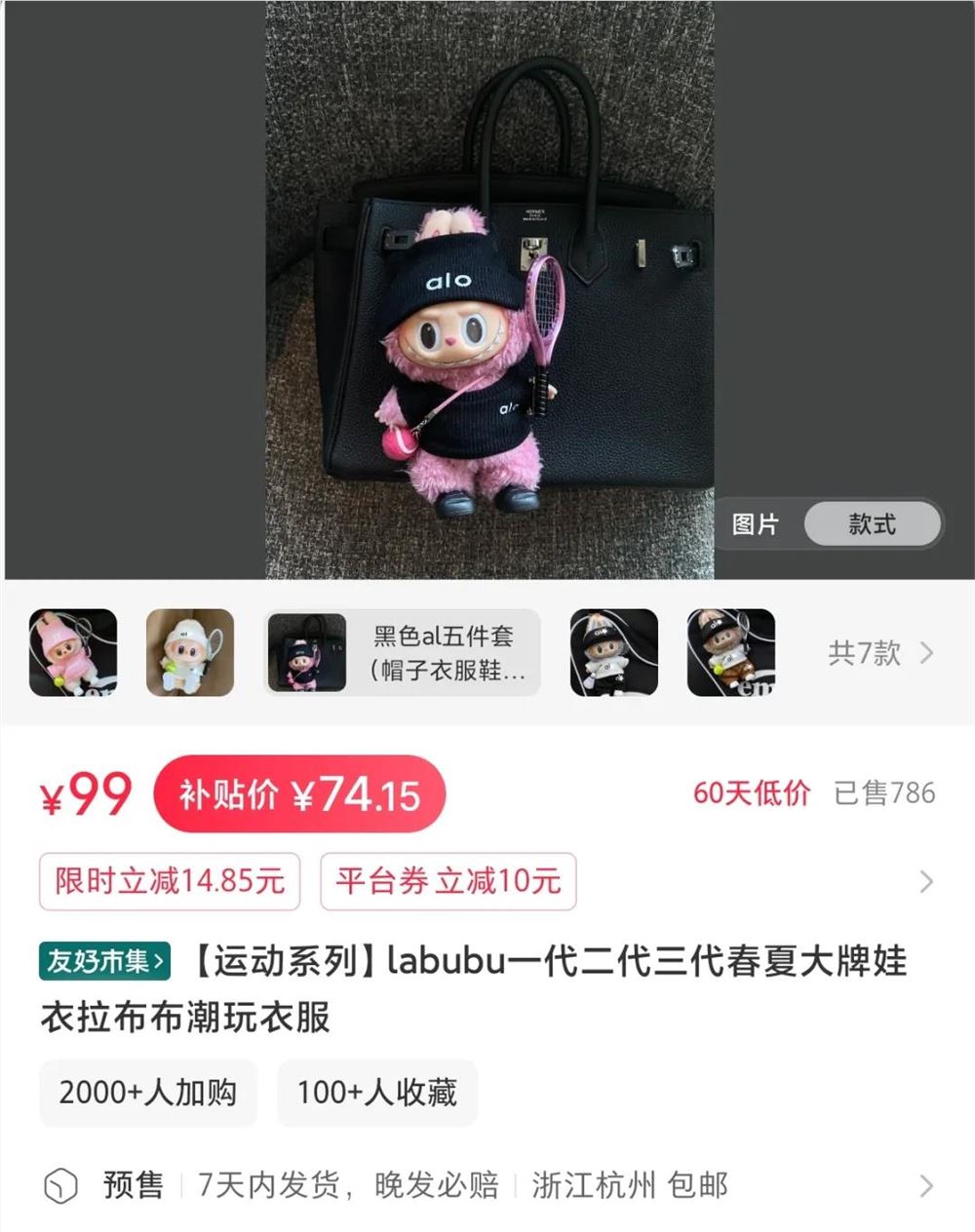The image size is (975, 1232).
Task: Claim the 限时立减14.85元 coupon
Action: (168, 881)
